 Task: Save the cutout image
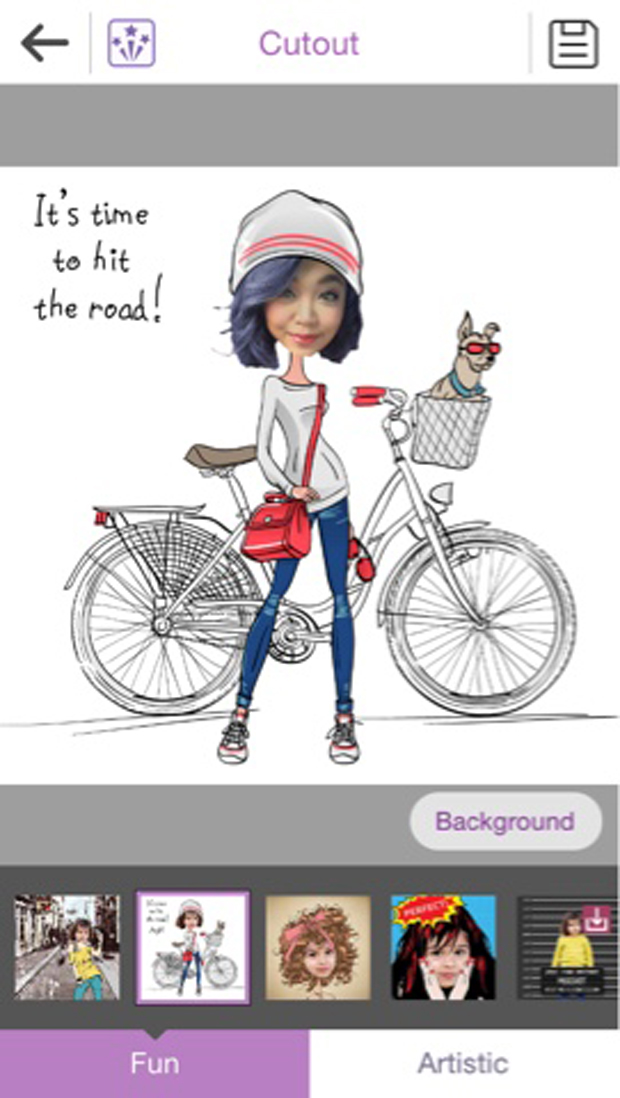[573, 44]
